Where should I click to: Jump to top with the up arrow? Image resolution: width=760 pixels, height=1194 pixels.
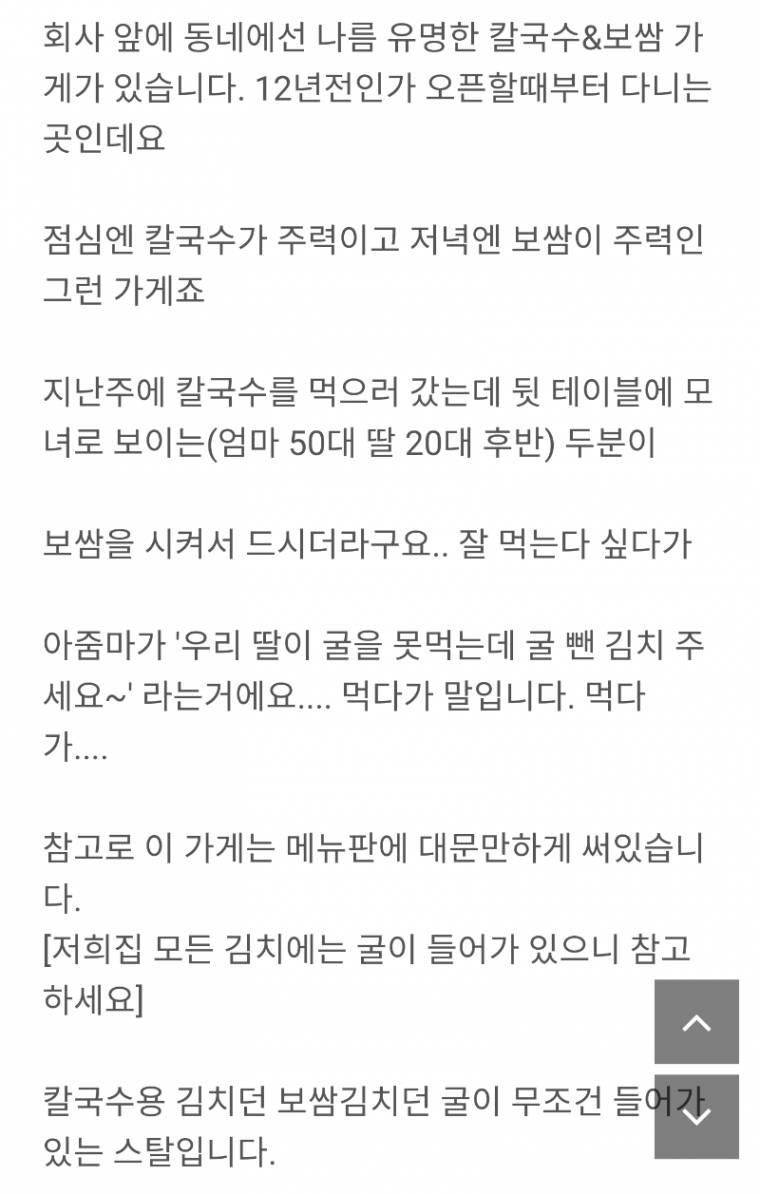(x=696, y=1022)
